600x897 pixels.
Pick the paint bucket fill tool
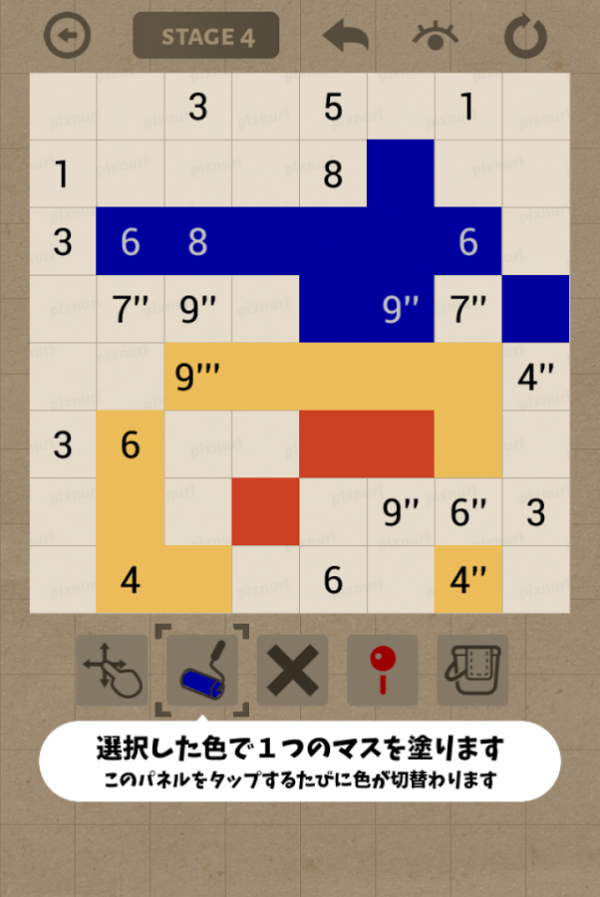(472, 670)
